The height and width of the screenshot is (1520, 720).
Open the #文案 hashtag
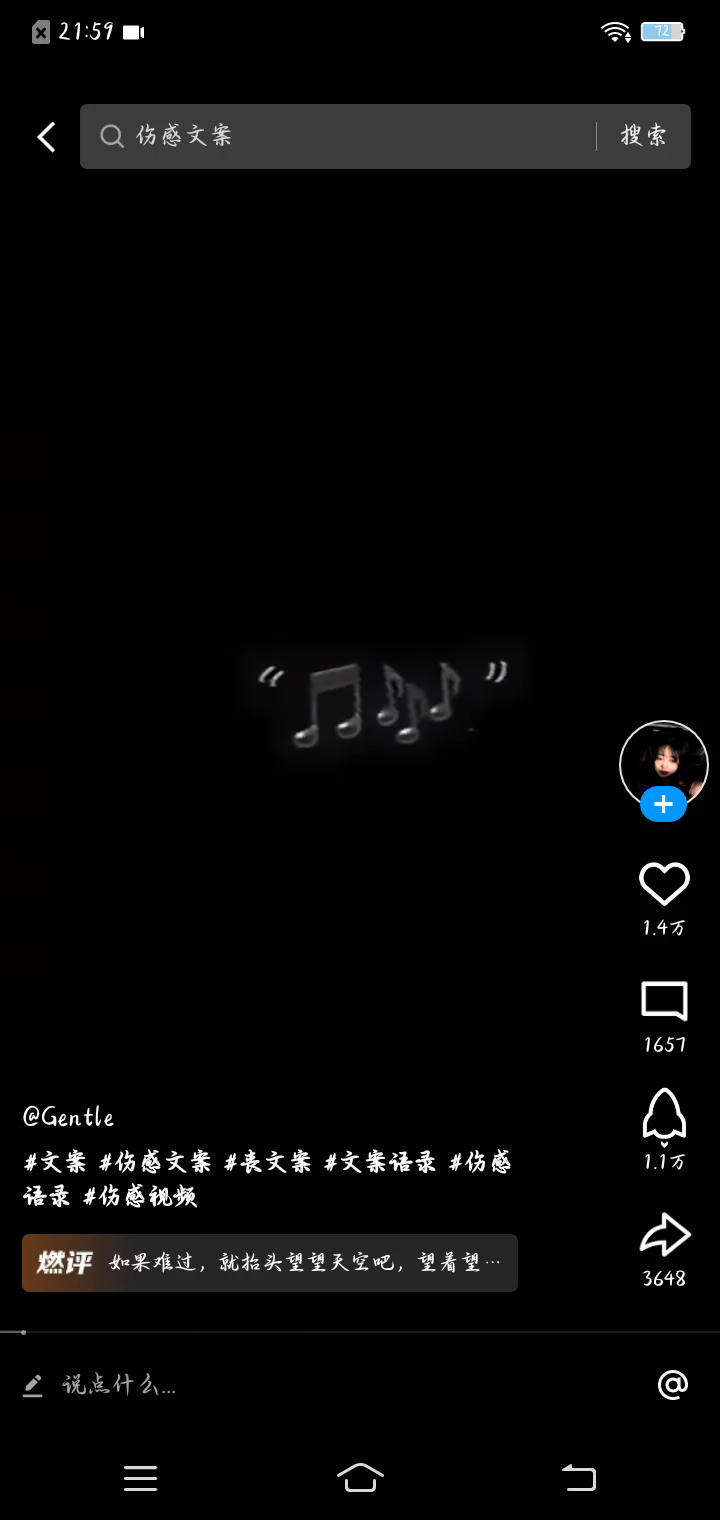(x=55, y=1162)
